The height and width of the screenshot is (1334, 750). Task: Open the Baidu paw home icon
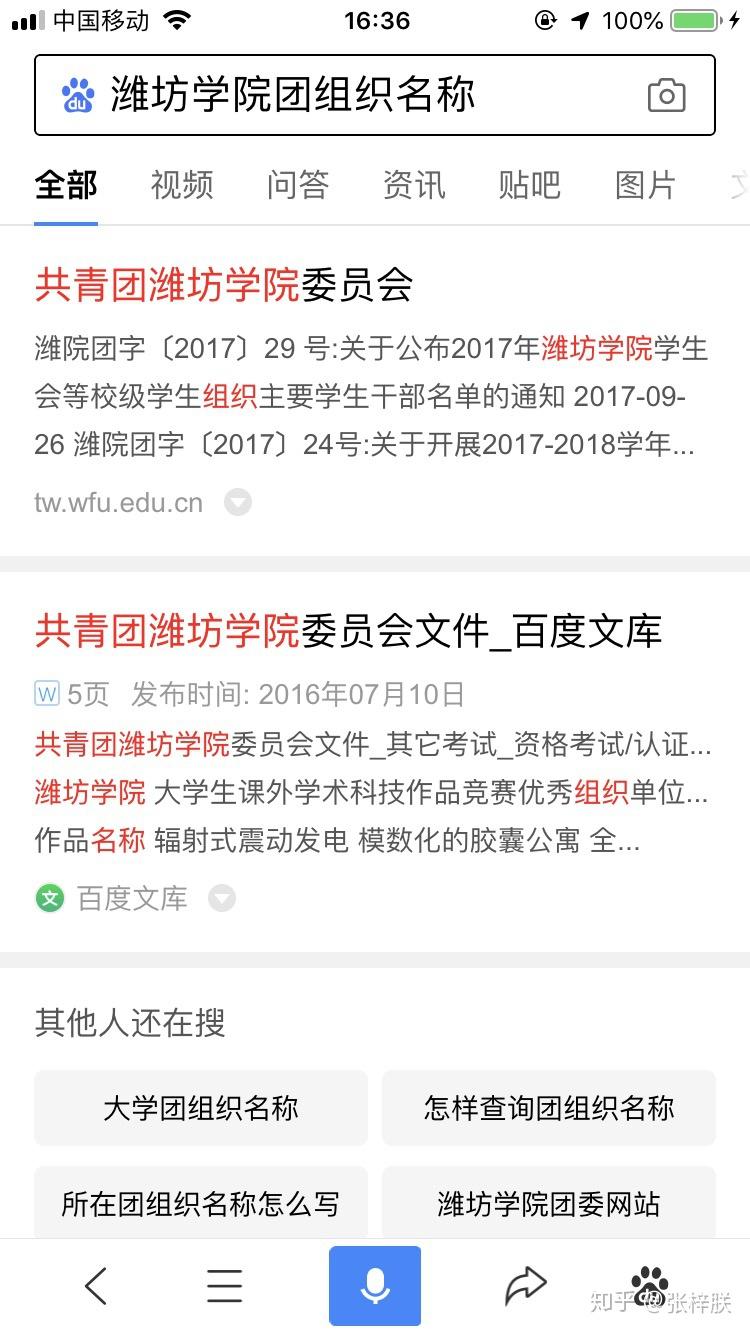[650, 1284]
